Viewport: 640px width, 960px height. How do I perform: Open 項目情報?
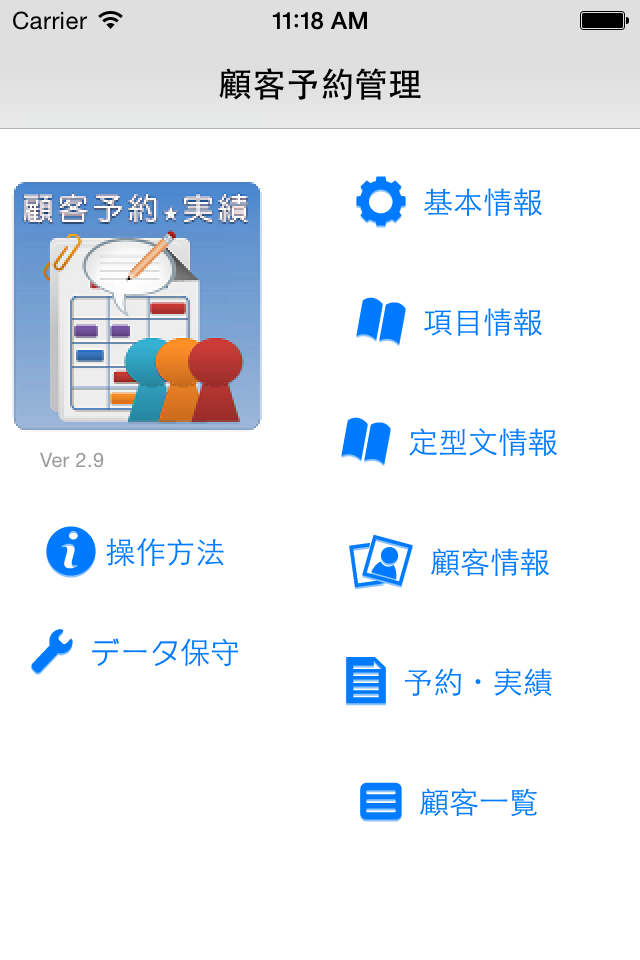coord(449,322)
